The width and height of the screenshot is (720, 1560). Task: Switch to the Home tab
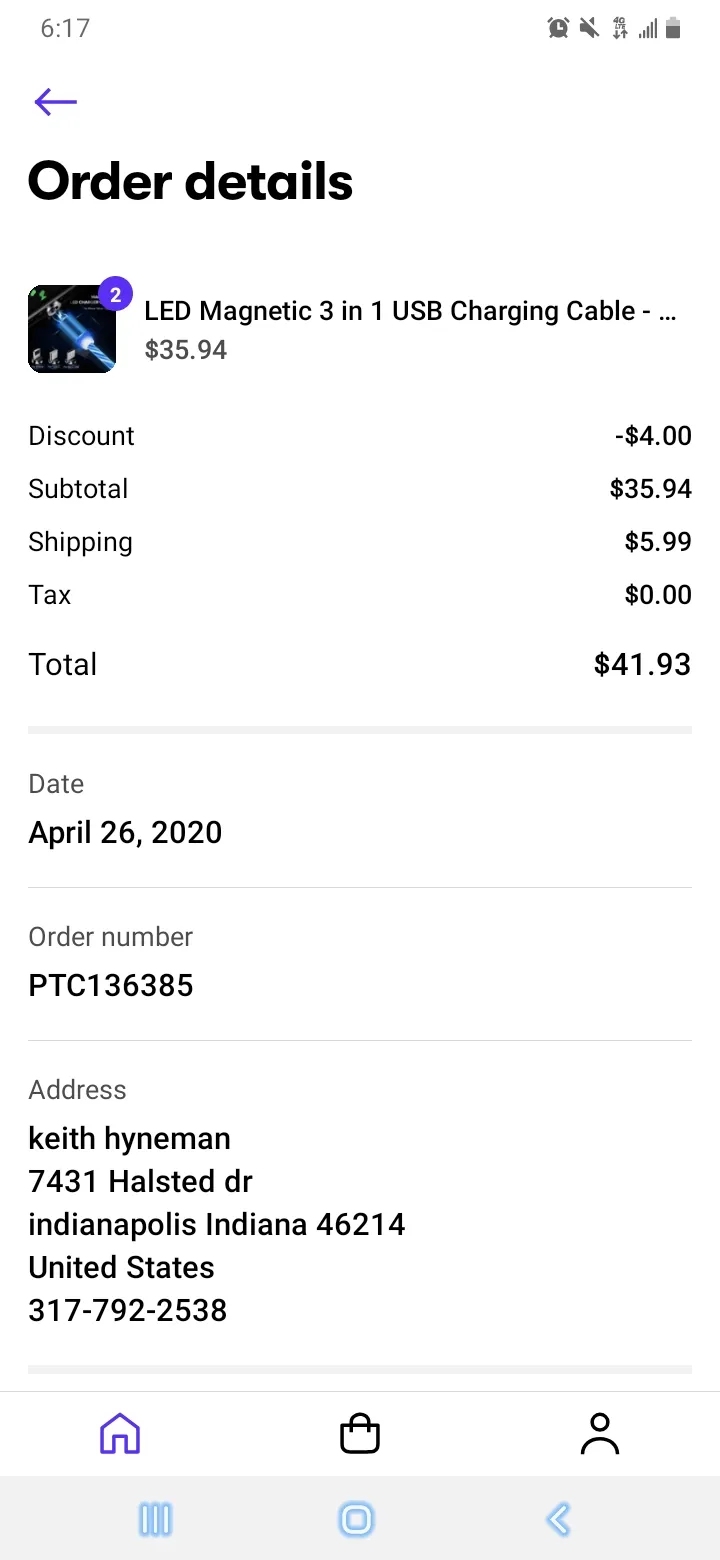click(120, 1434)
